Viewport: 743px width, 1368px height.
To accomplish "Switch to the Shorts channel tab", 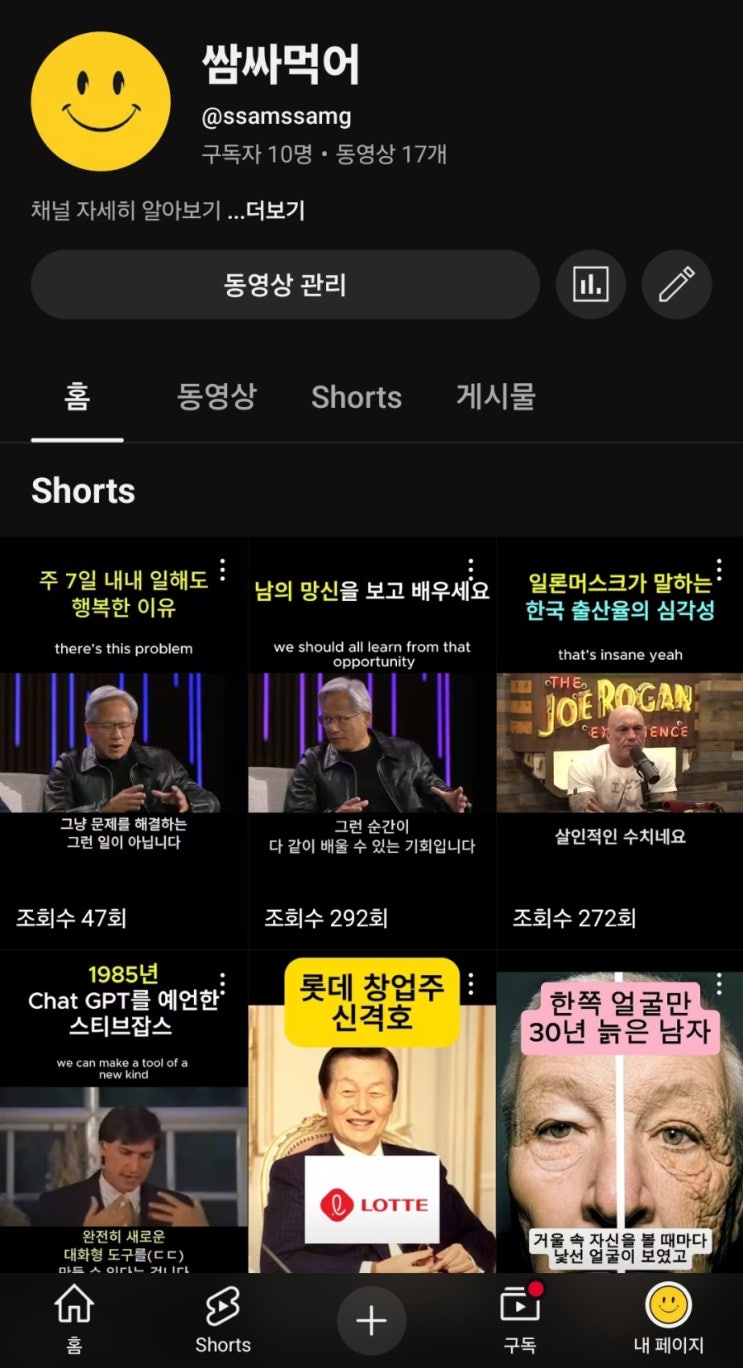I will tap(356, 397).
